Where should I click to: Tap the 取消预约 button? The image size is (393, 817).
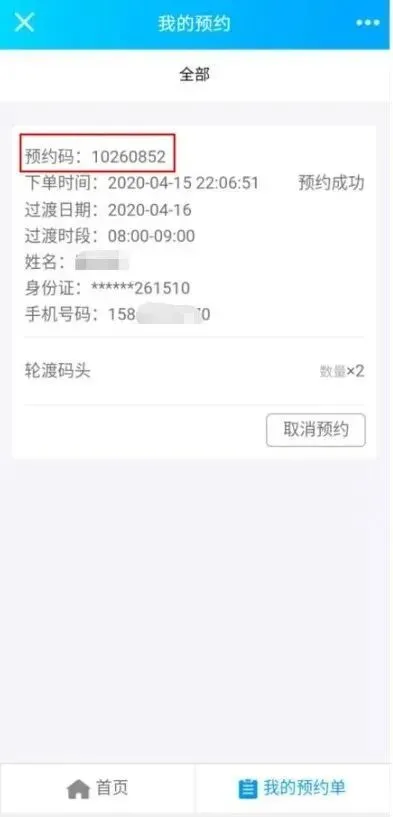pyautogui.click(x=316, y=430)
